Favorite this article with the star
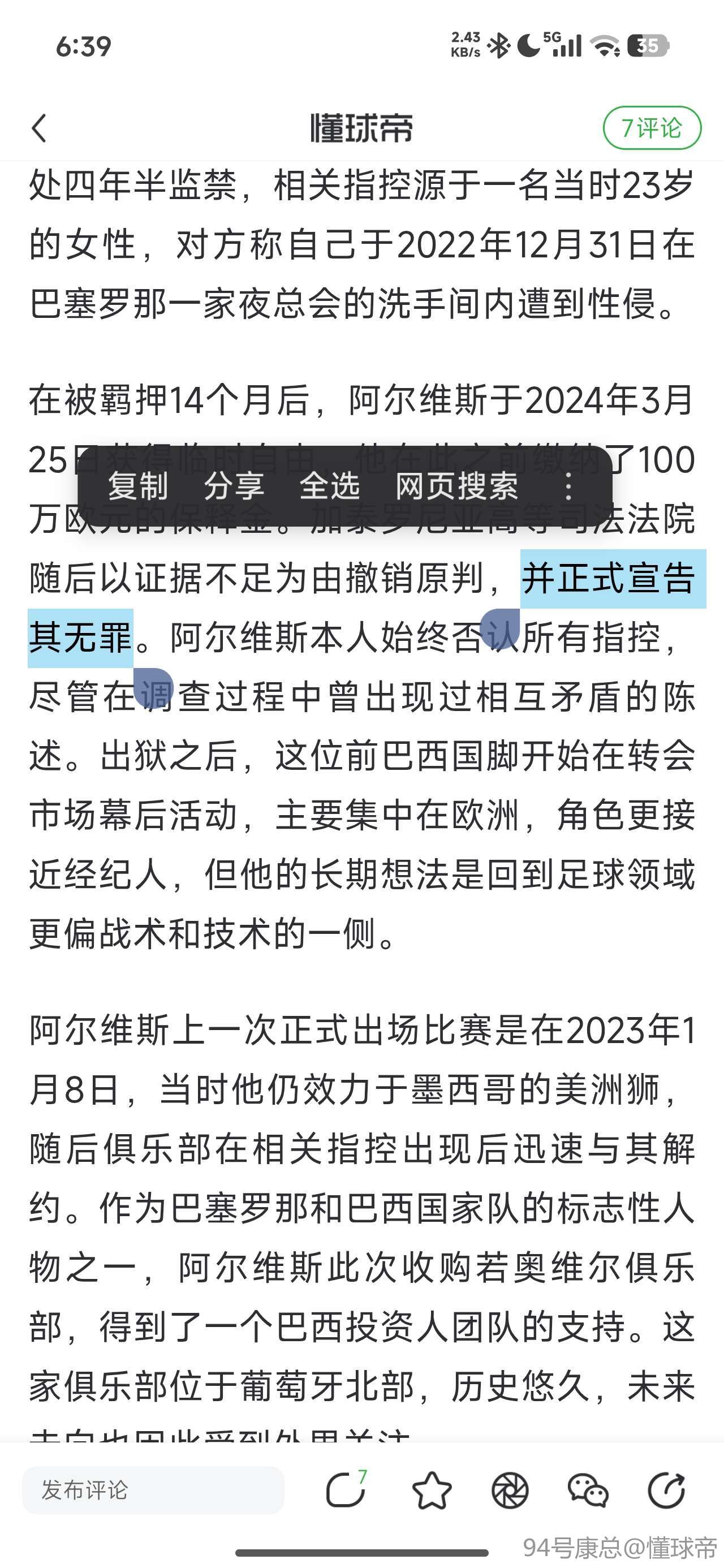 [432, 1490]
